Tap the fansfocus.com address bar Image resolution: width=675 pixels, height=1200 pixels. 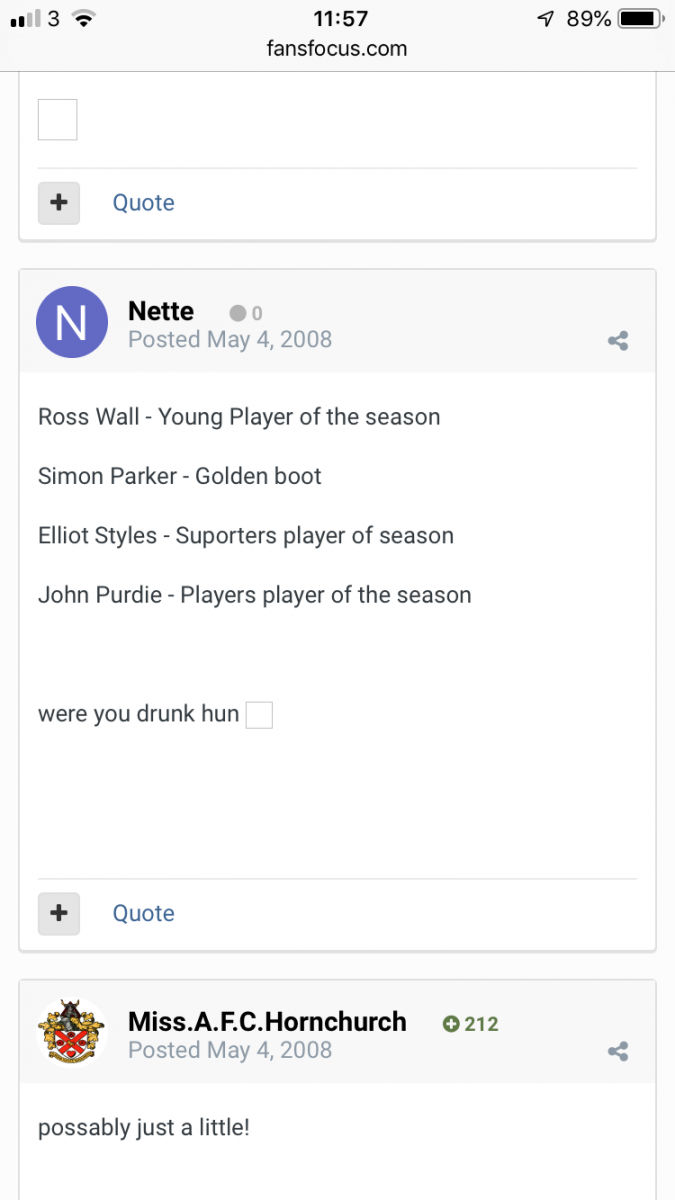click(337, 48)
